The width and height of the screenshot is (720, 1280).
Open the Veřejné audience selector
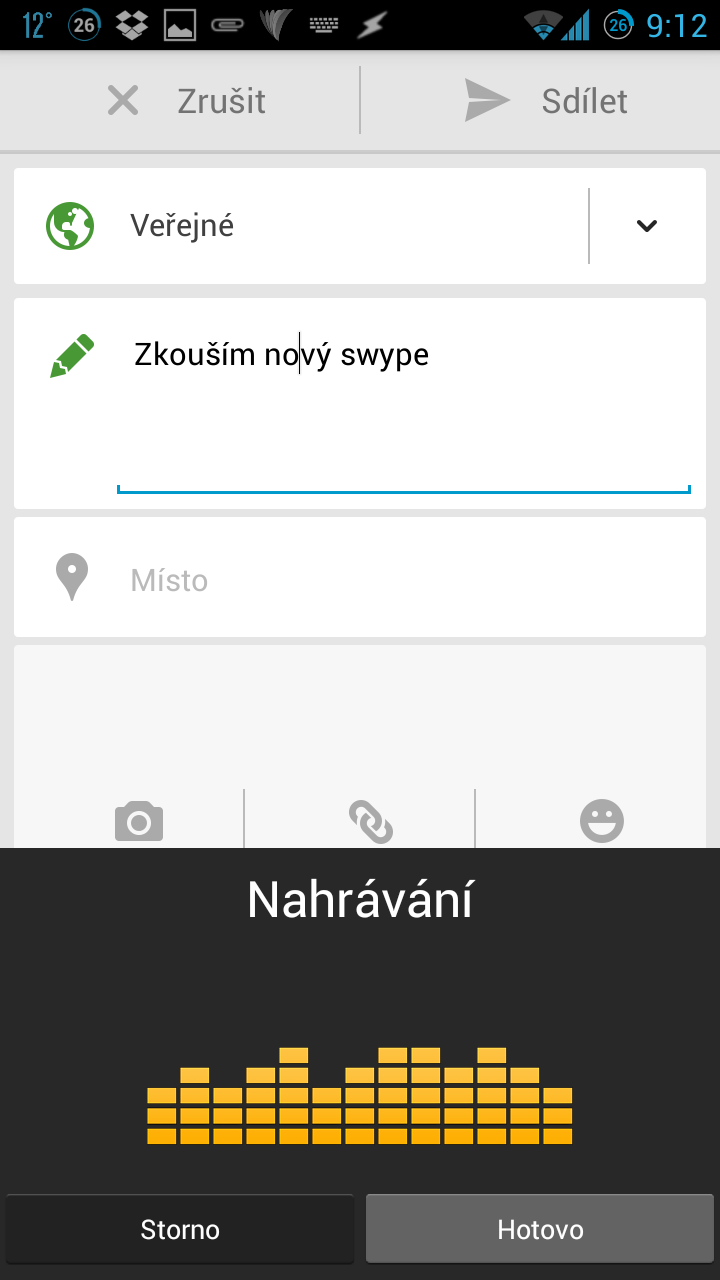pyautogui.click(x=360, y=226)
